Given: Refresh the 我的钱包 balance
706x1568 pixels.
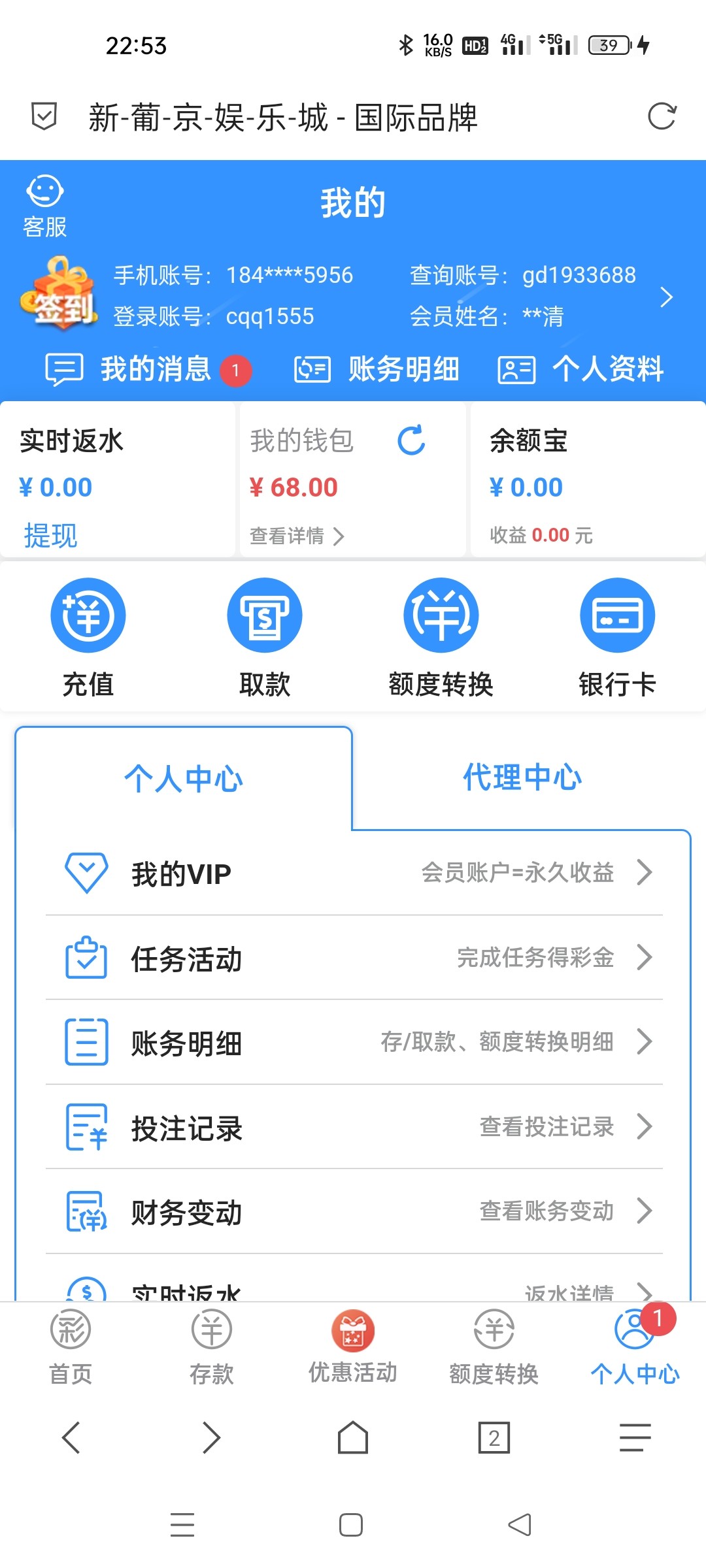Looking at the screenshot, I should tap(411, 440).
